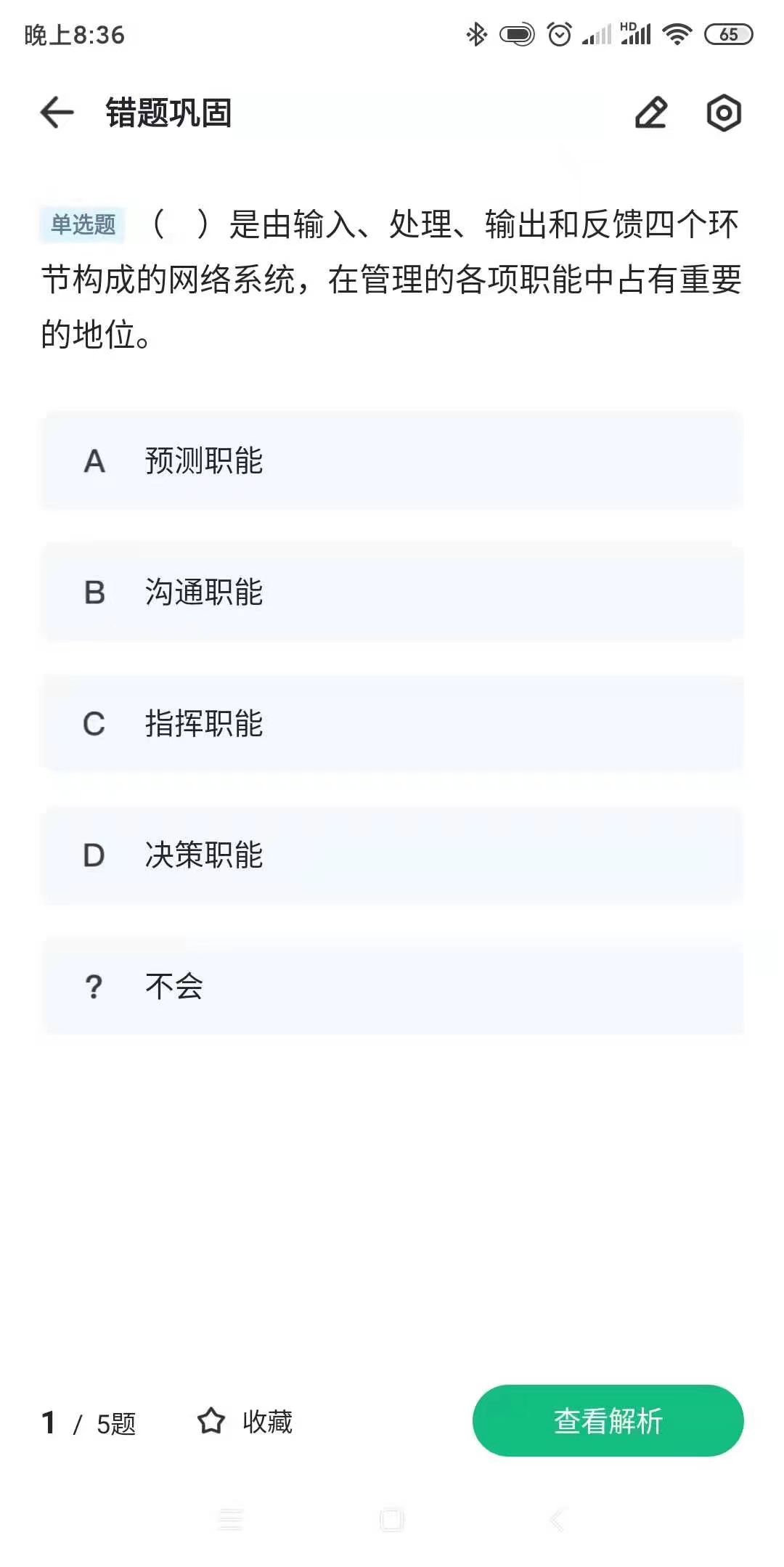Open the settings hexagon icon
Image resolution: width=784 pixels, height=1567 pixels.
coord(724,113)
